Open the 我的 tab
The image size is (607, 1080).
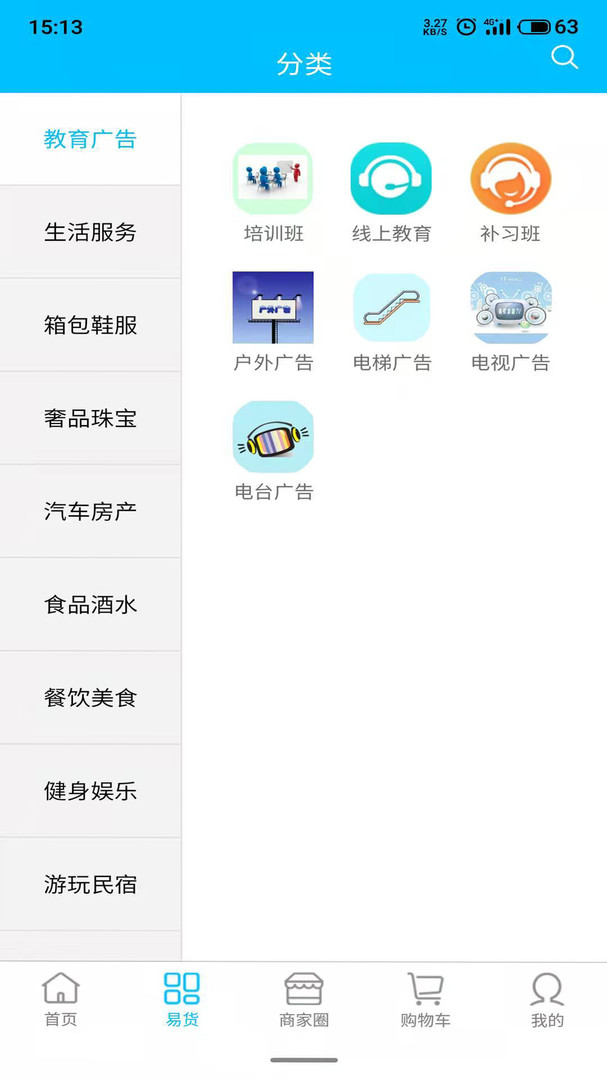pos(547,1000)
